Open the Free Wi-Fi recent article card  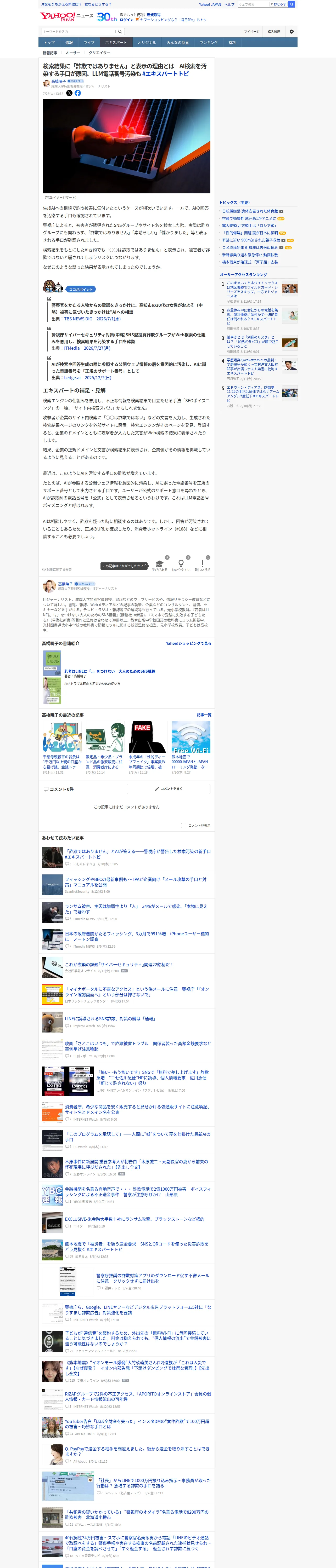point(191,747)
